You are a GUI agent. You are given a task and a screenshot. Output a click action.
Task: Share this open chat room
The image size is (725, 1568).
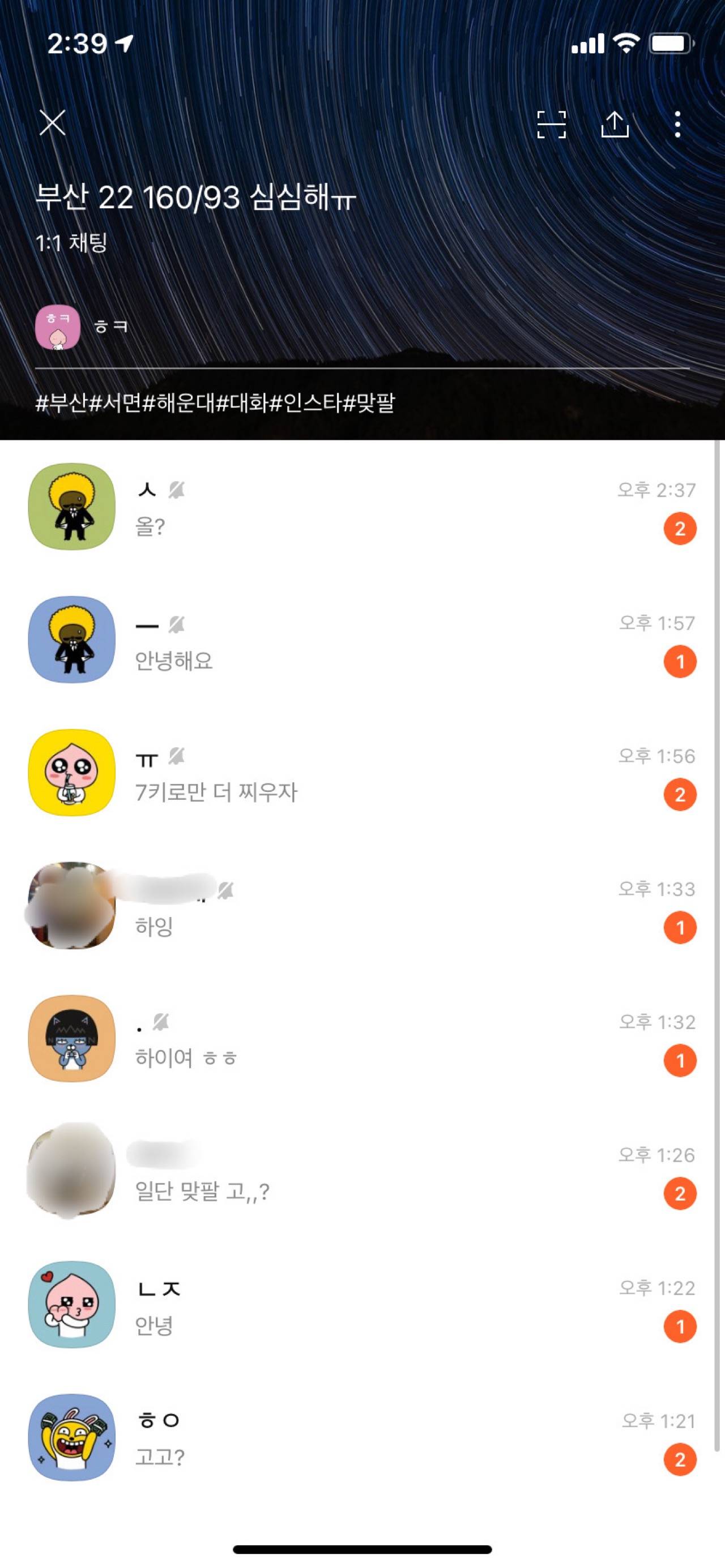click(615, 124)
